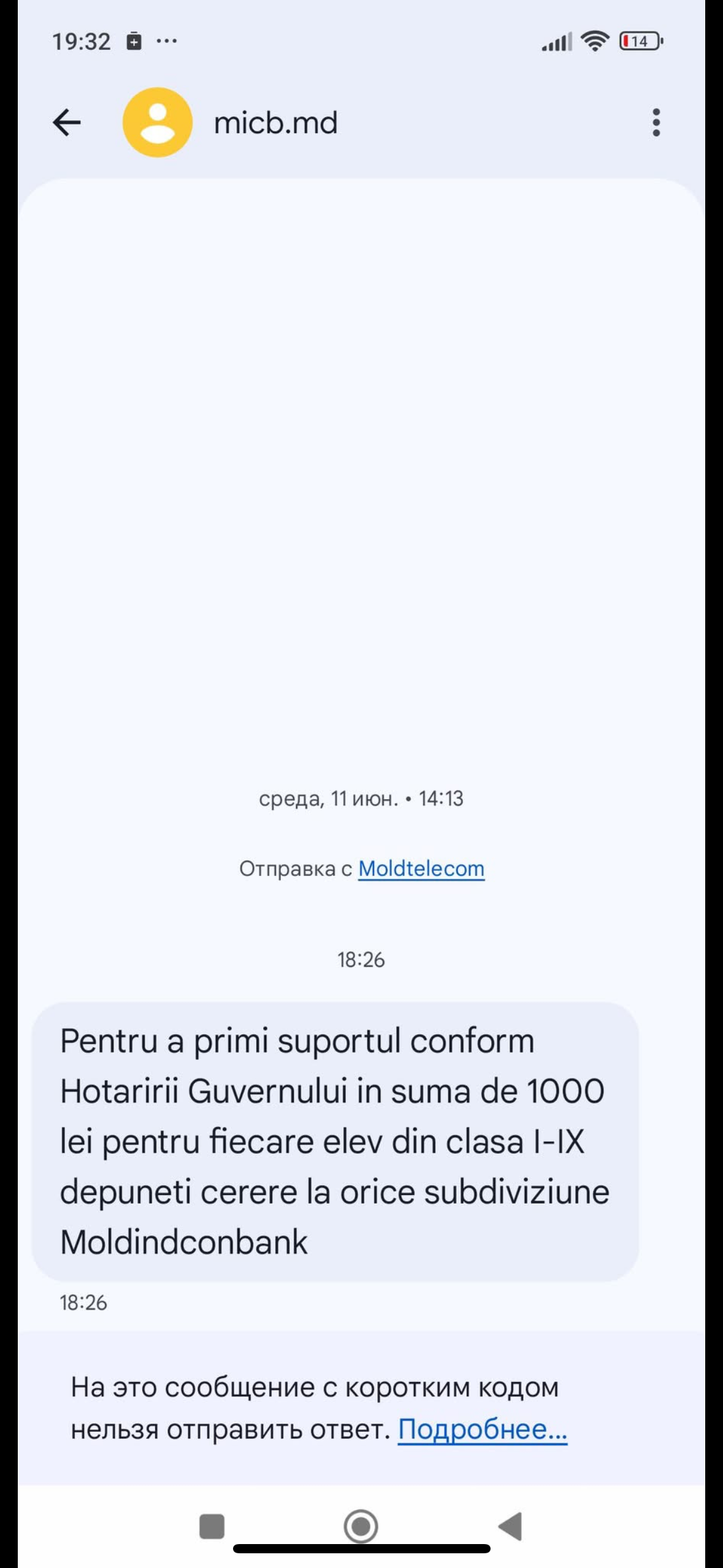The image size is (723, 1568).
Task: Go back to the conversations list
Action: [67, 122]
